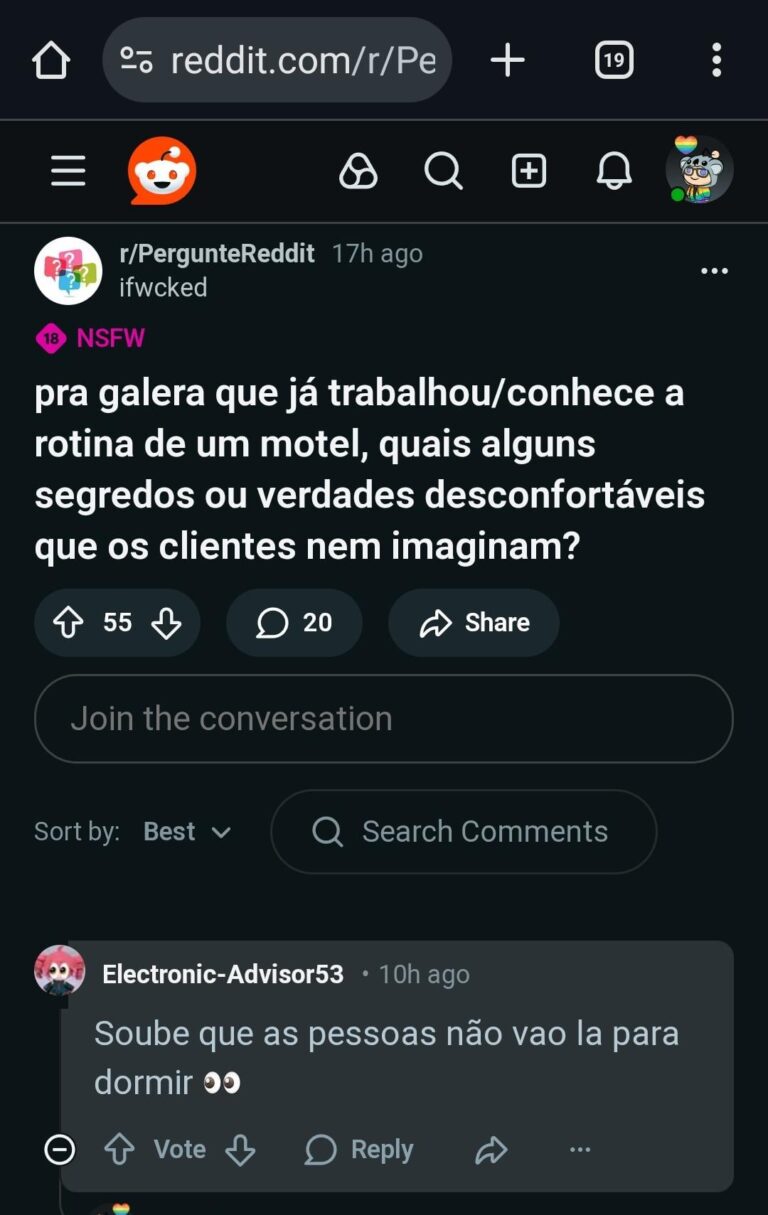Reply to Electronic-Advisor53's comment
Screen dimensions: 768x1215
click(359, 1150)
